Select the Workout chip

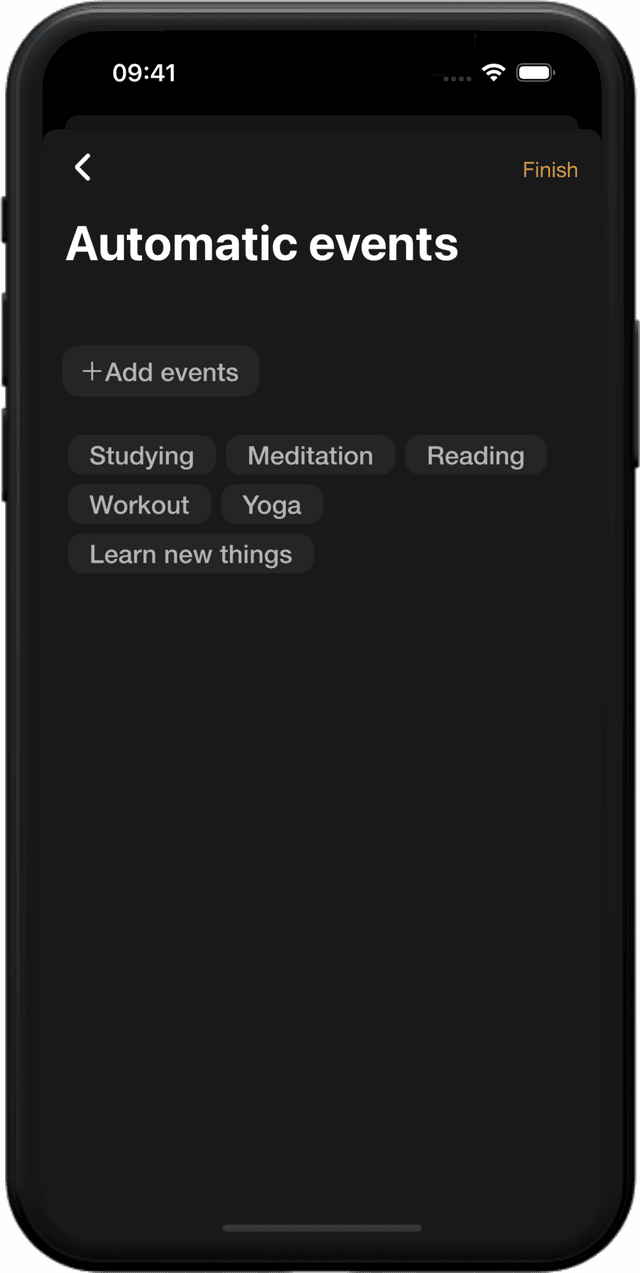pos(140,505)
